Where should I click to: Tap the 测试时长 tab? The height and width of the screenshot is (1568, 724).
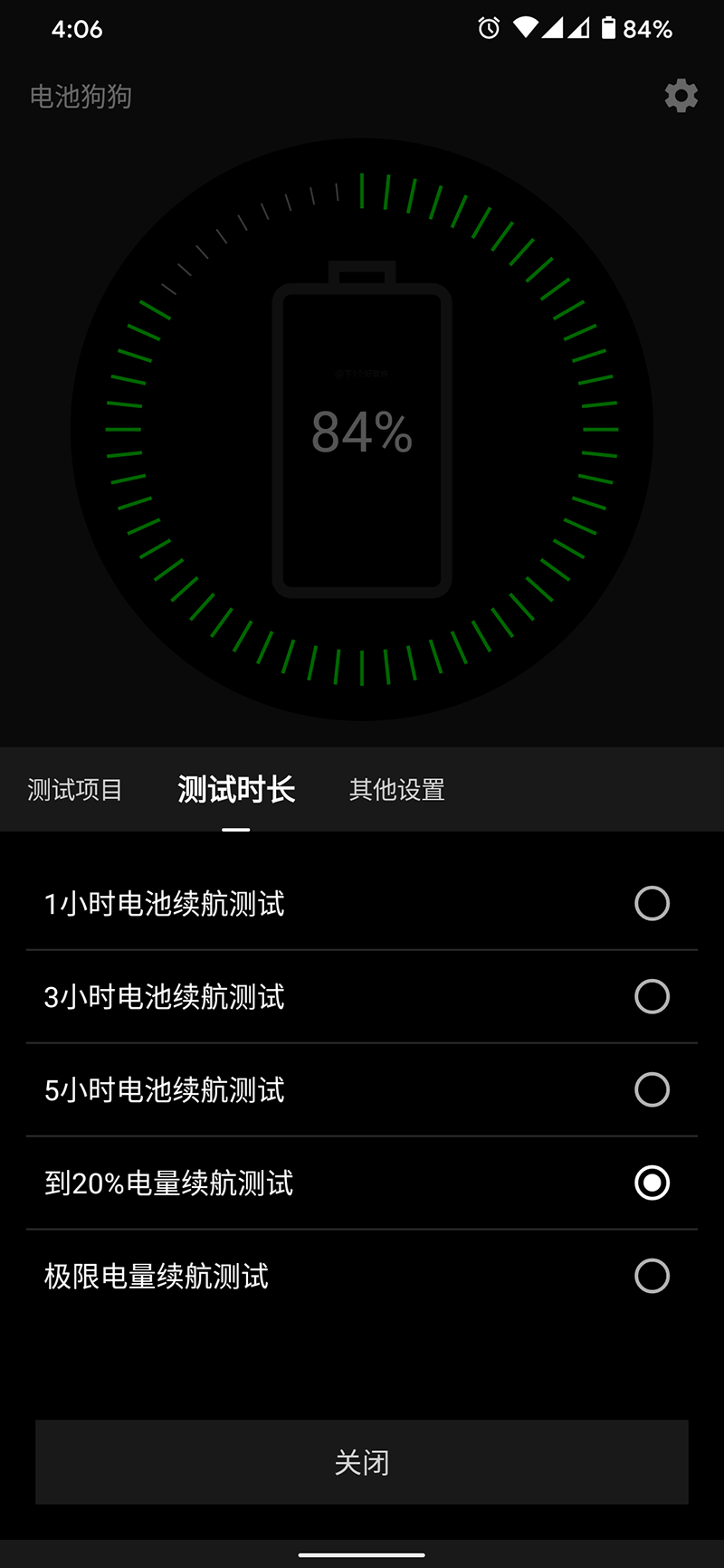(x=236, y=790)
